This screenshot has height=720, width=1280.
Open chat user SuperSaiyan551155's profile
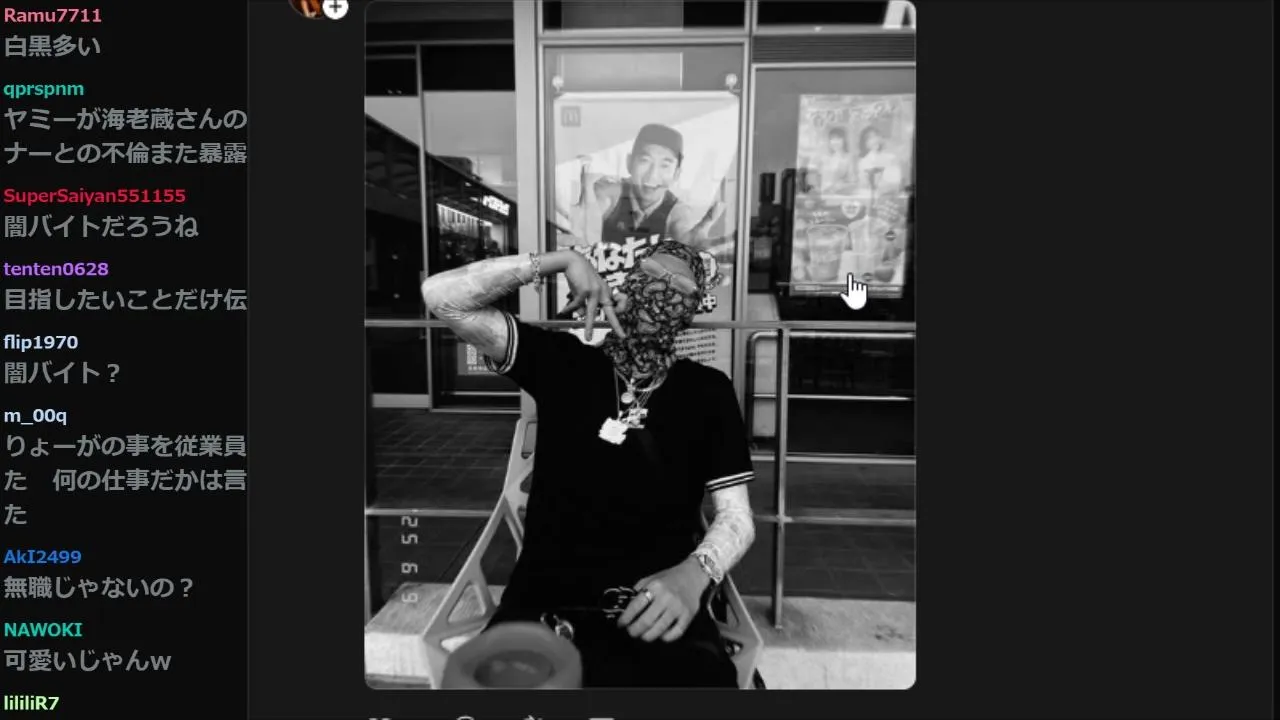click(94, 195)
